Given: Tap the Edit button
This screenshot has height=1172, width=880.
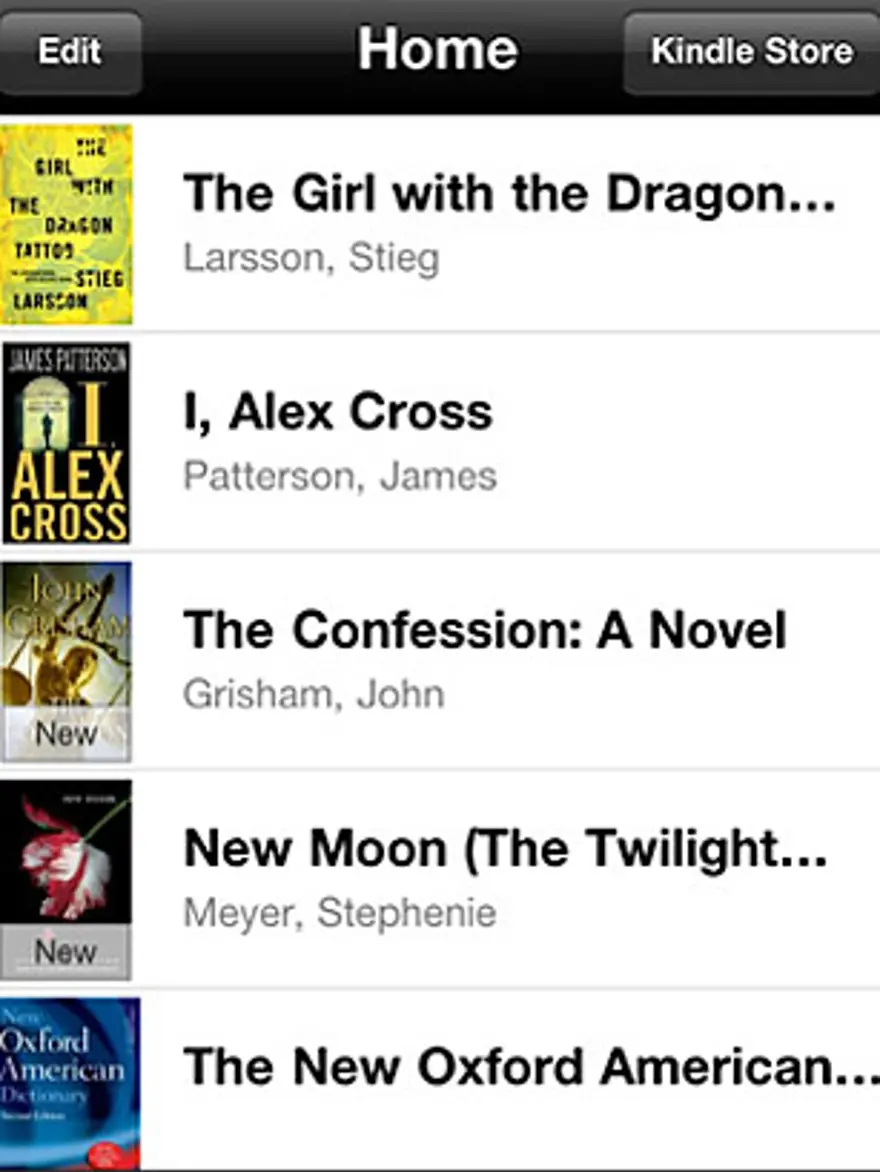Looking at the screenshot, I should click(70, 51).
